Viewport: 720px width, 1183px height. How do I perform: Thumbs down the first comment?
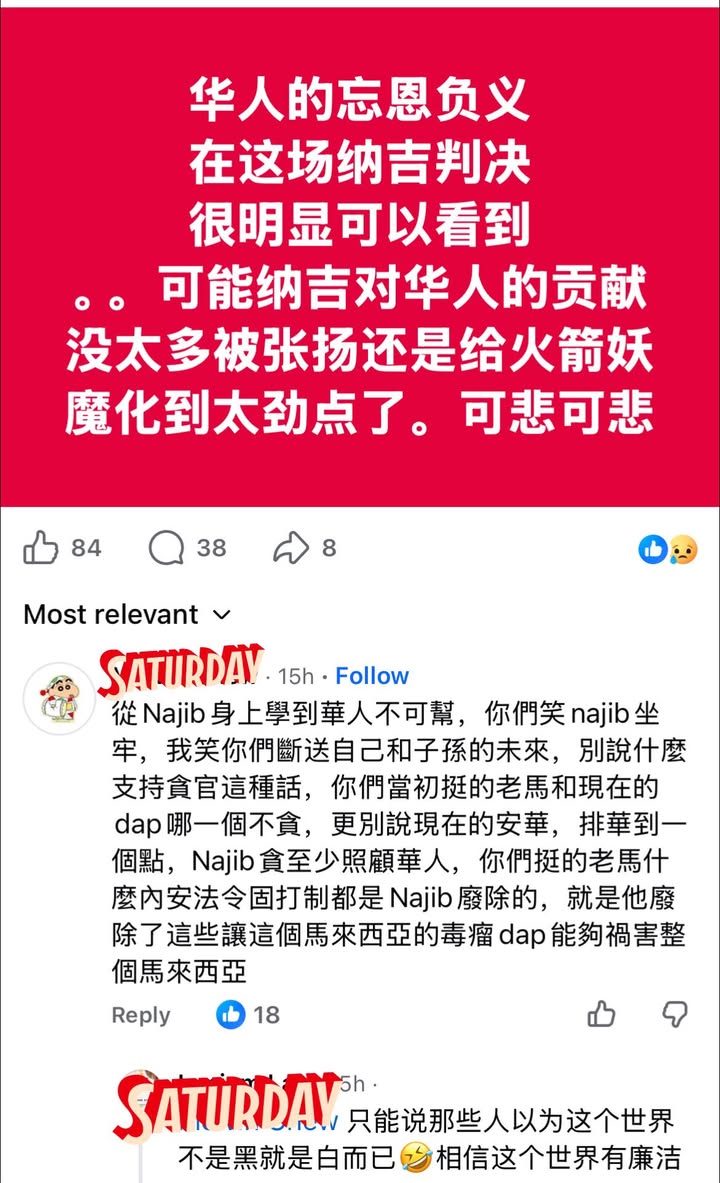point(676,1014)
